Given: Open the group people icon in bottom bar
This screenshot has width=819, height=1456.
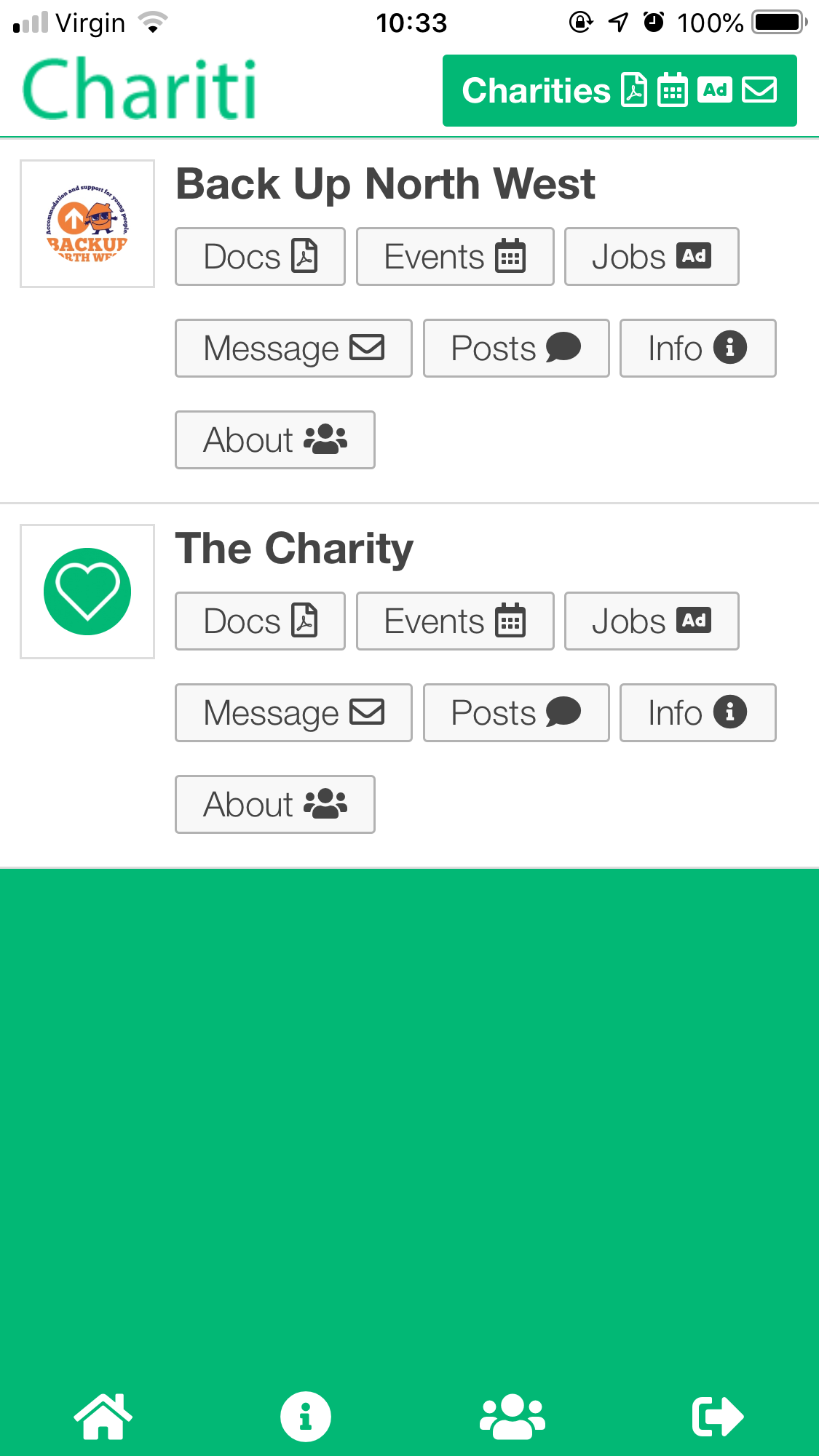Looking at the screenshot, I should click(x=513, y=1417).
